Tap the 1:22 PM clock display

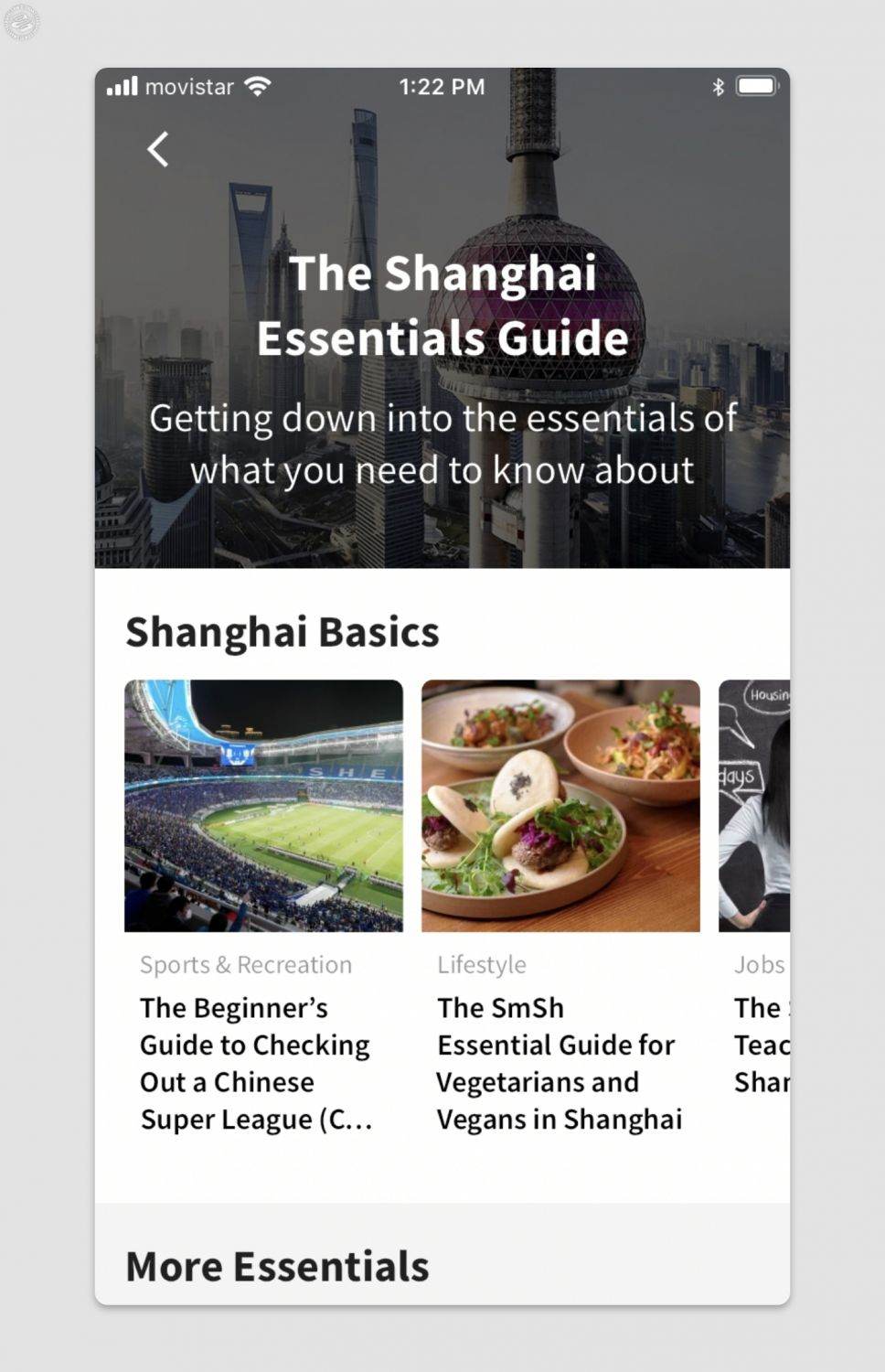(x=442, y=87)
